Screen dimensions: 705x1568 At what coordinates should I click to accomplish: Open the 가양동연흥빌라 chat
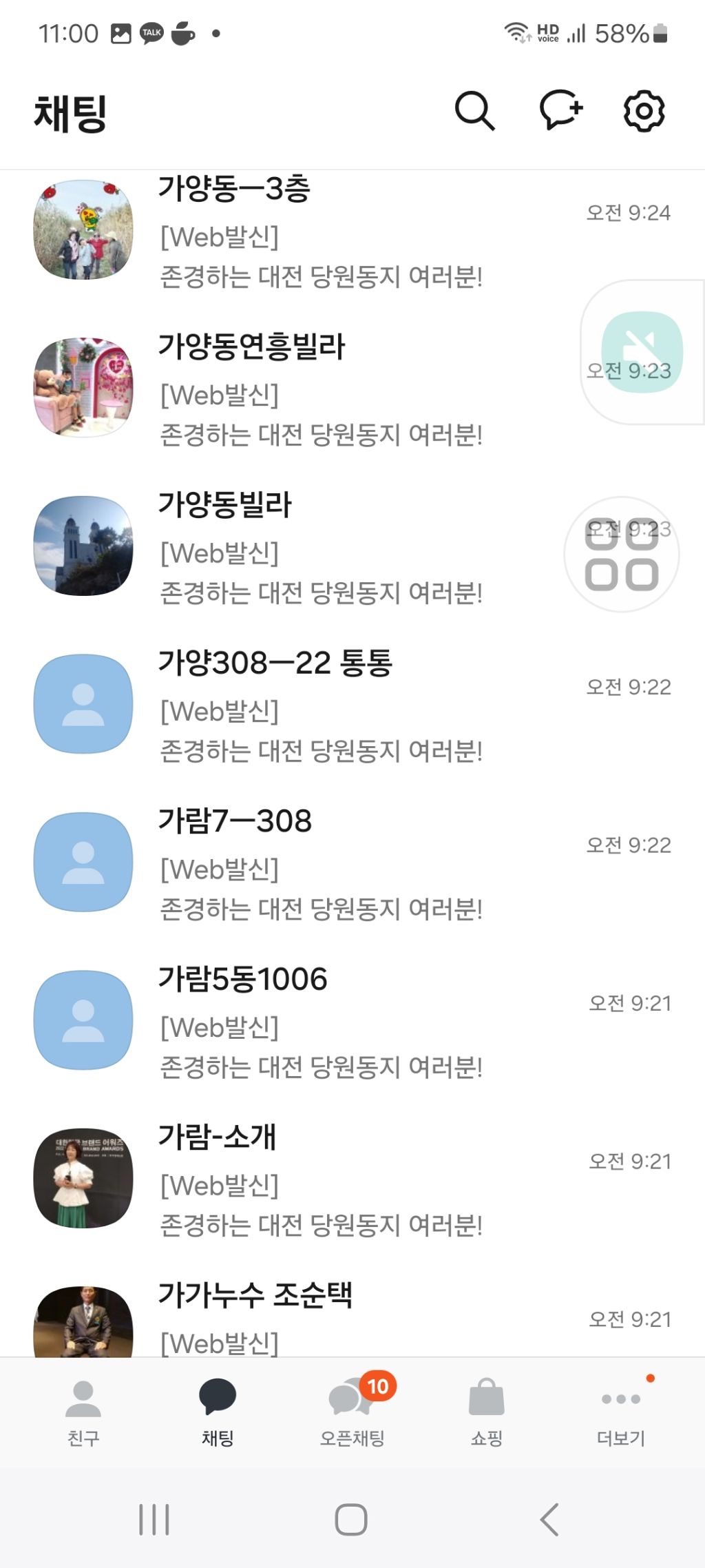click(320, 389)
